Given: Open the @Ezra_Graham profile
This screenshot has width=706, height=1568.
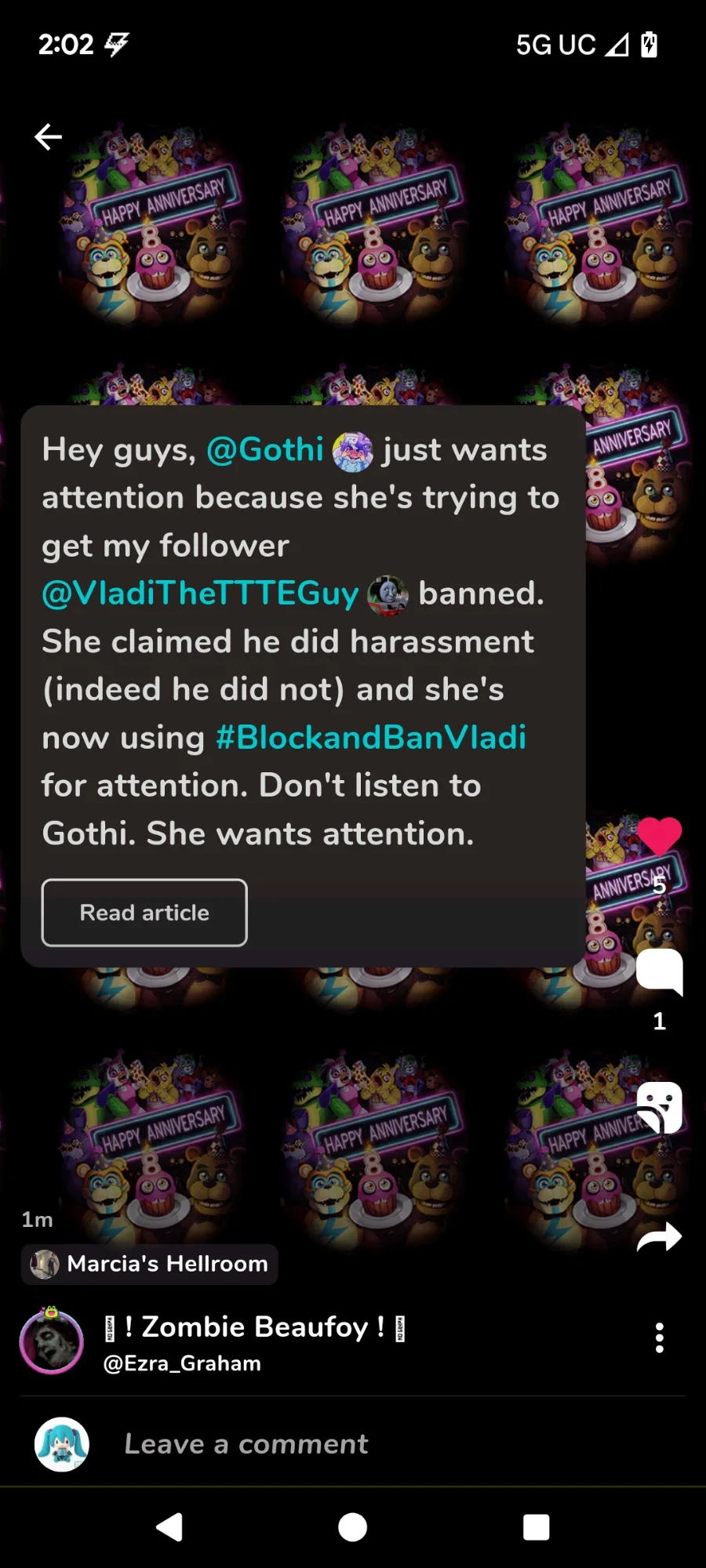Looking at the screenshot, I should point(182,1363).
